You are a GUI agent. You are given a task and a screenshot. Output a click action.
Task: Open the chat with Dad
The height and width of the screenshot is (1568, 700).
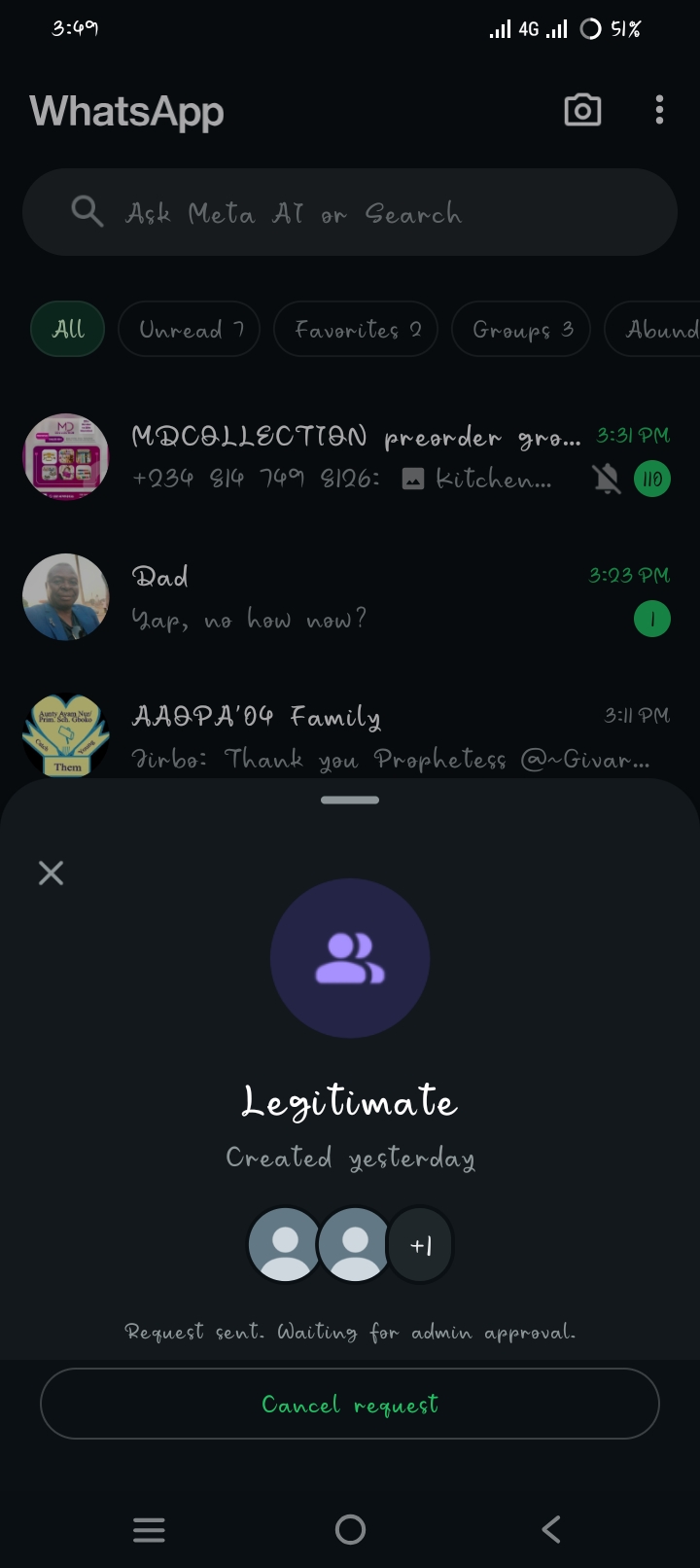tap(350, 597)
